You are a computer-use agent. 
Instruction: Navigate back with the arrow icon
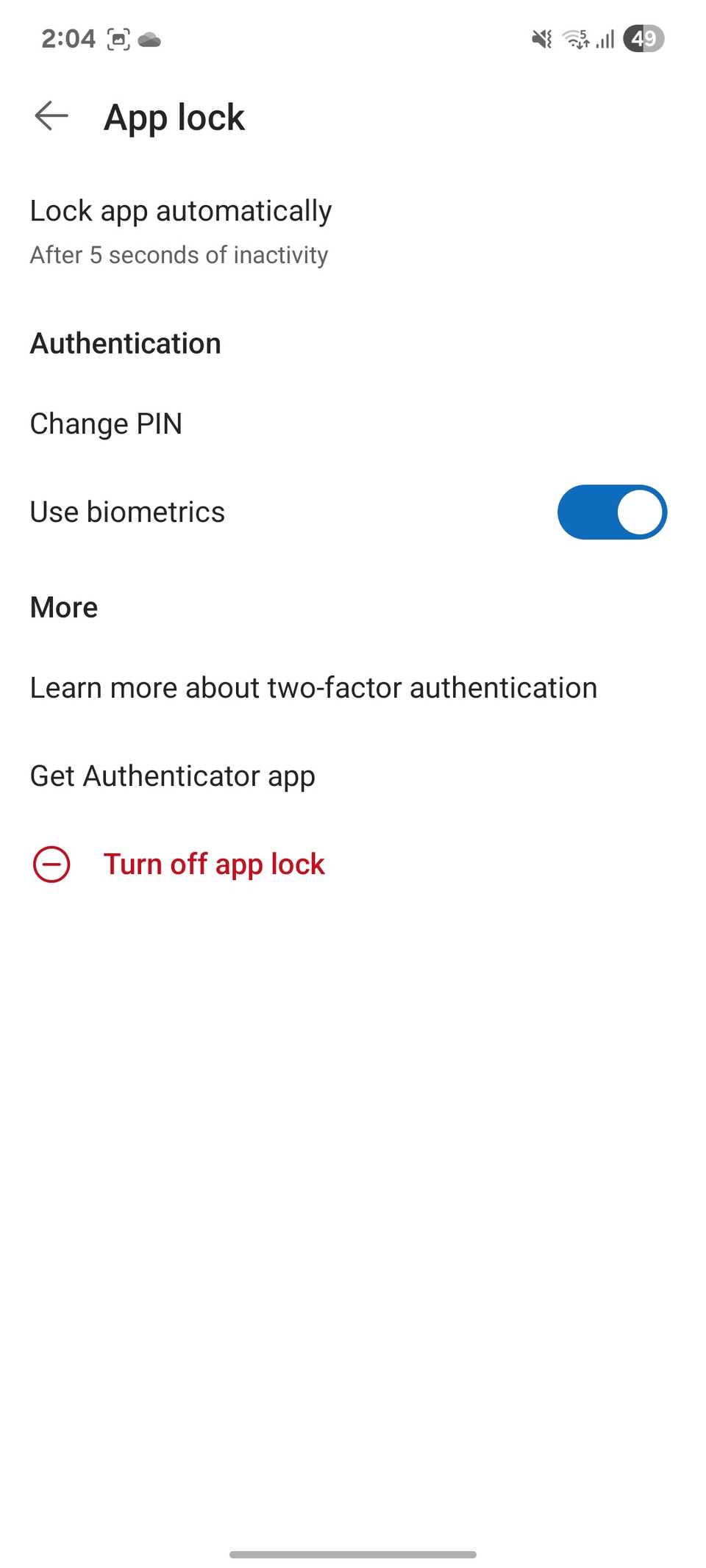click(50, 116)
